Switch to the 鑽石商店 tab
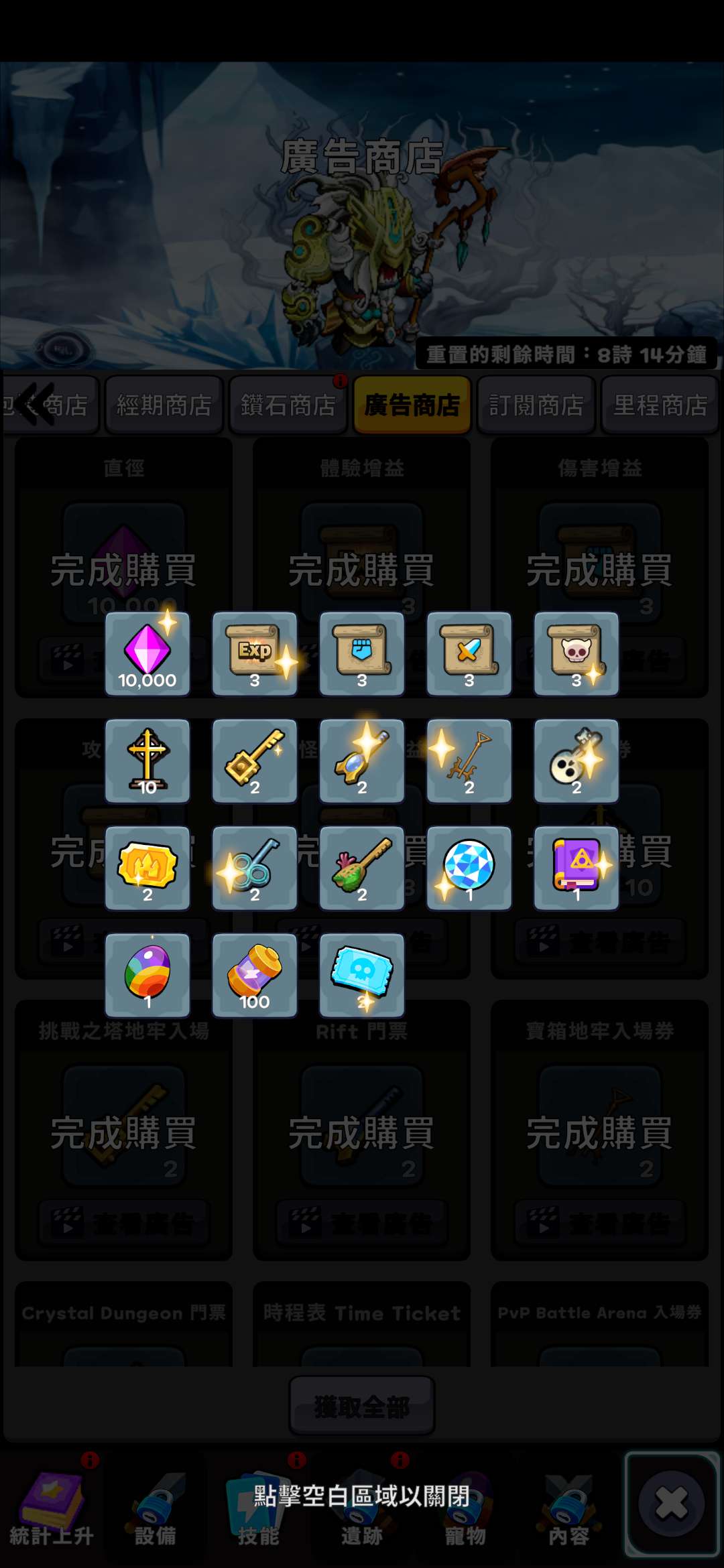 pyautogui.click(x=288, y=405)
